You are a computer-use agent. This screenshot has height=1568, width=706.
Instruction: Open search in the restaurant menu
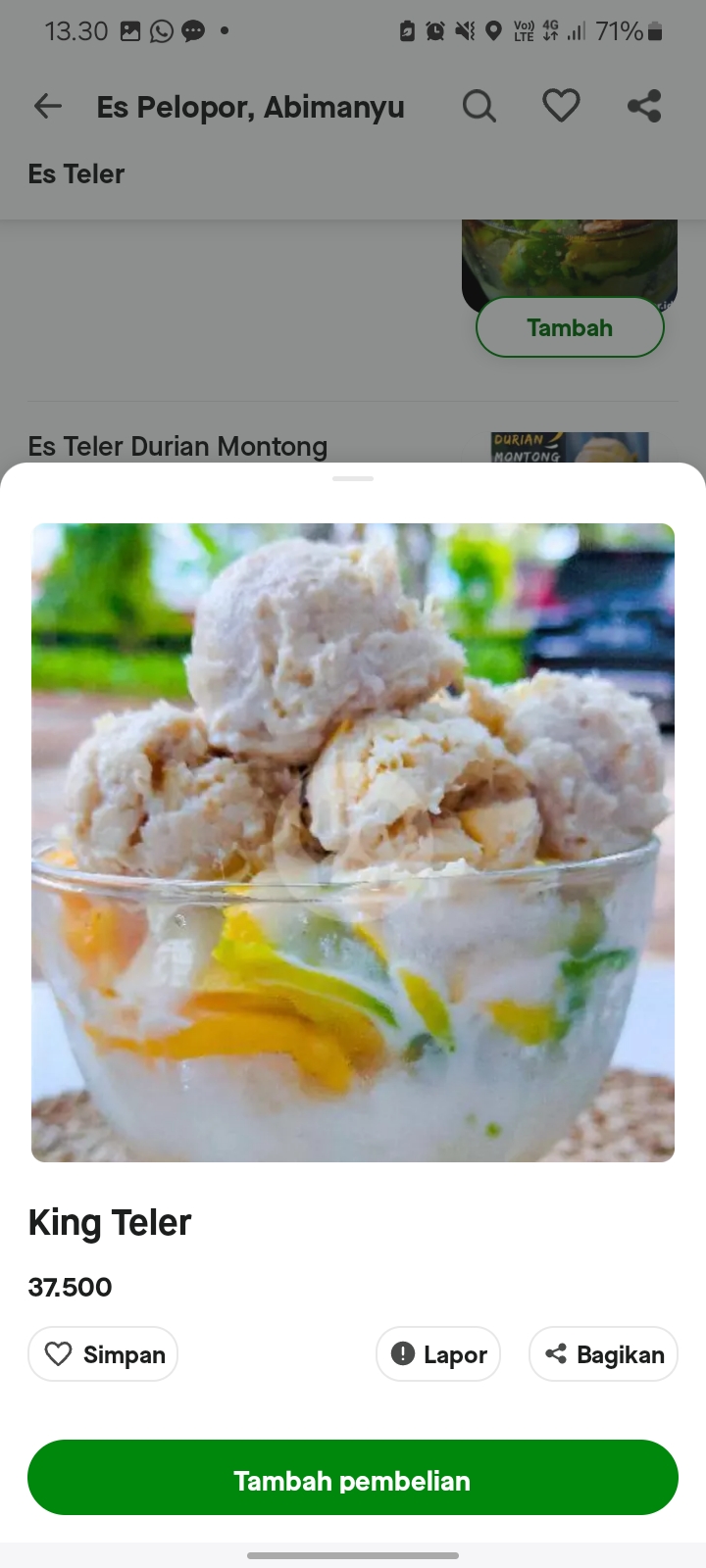click(479, 106)
